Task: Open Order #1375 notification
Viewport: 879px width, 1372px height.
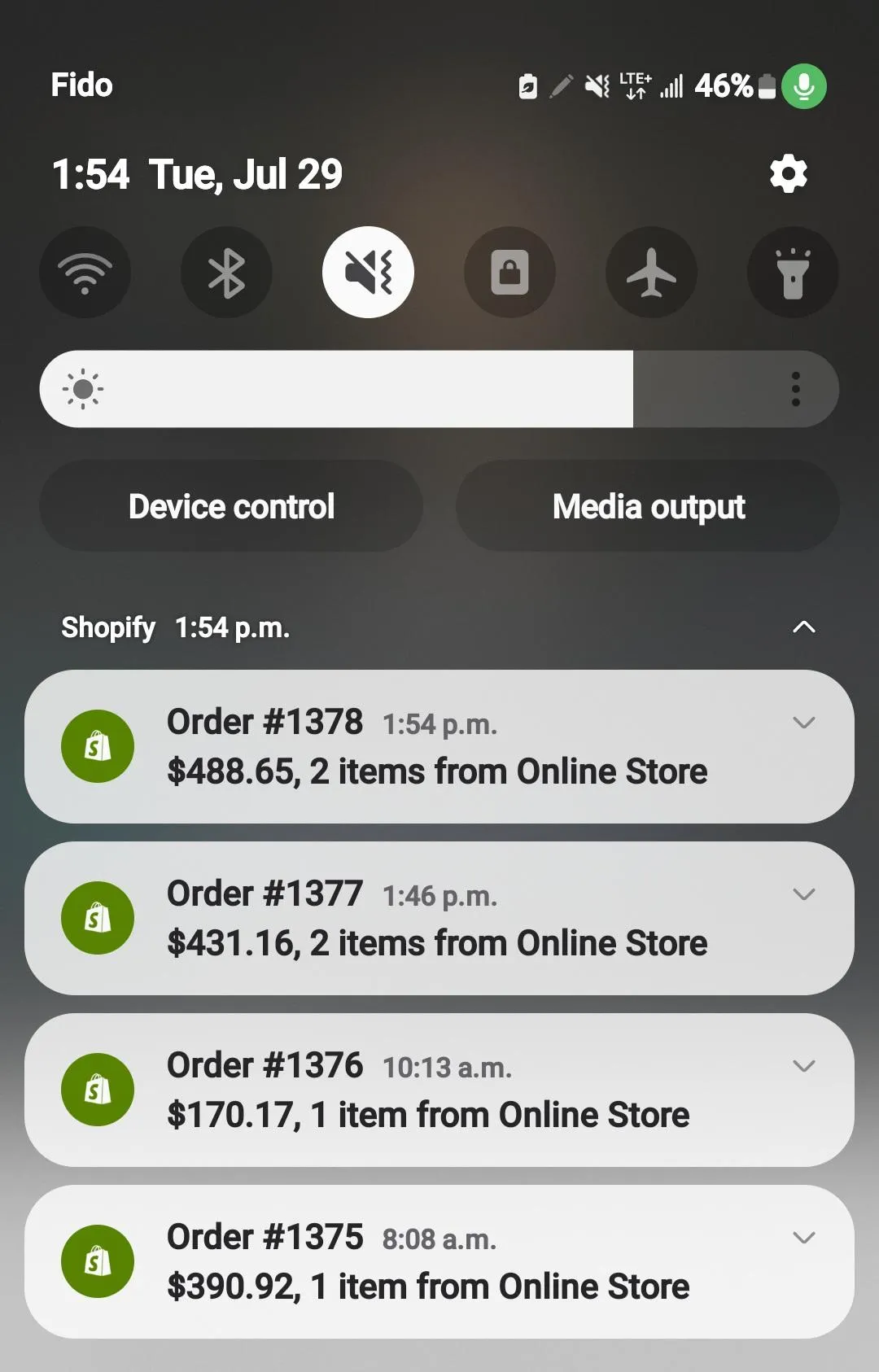Action: pyautogui.click(x=428, y=1263)
